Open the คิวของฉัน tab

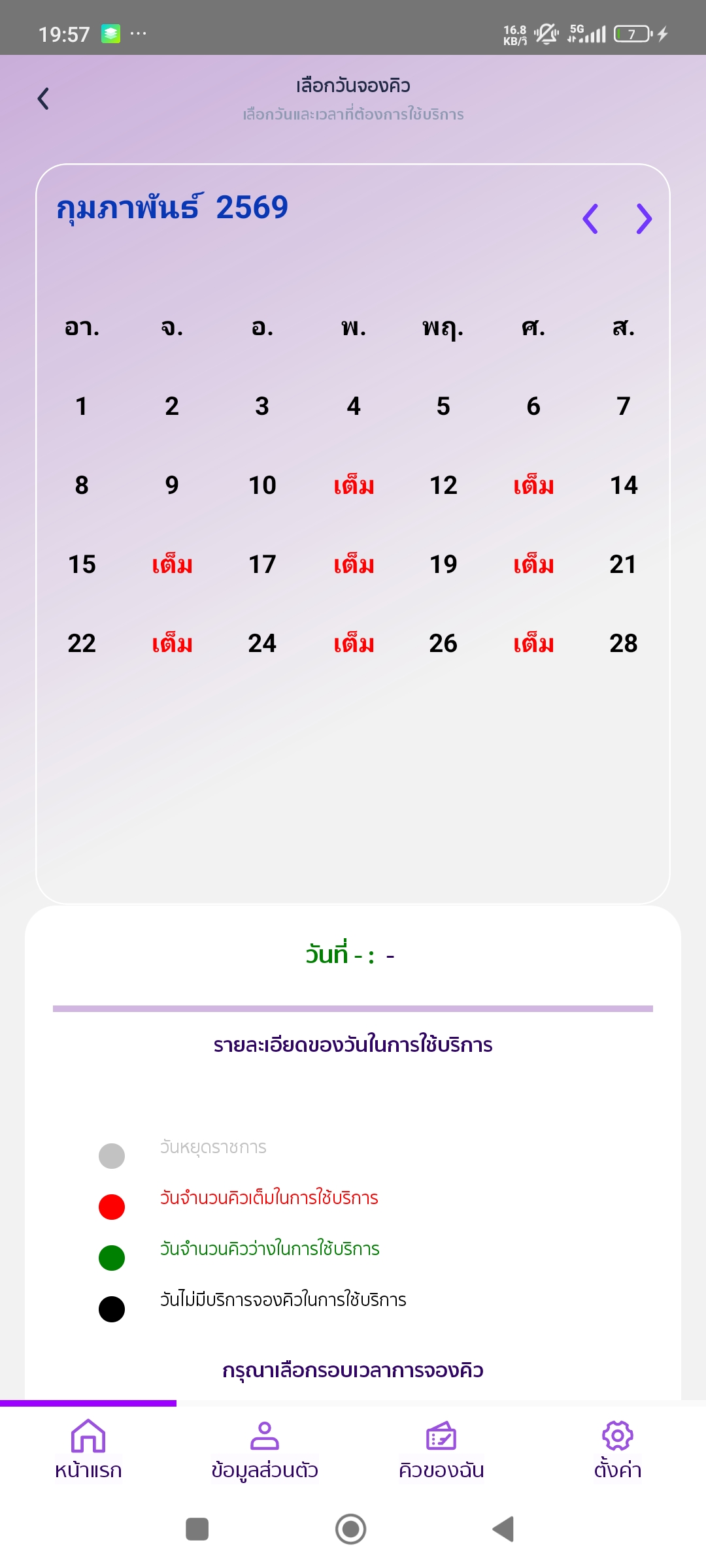pos(441,1449)
